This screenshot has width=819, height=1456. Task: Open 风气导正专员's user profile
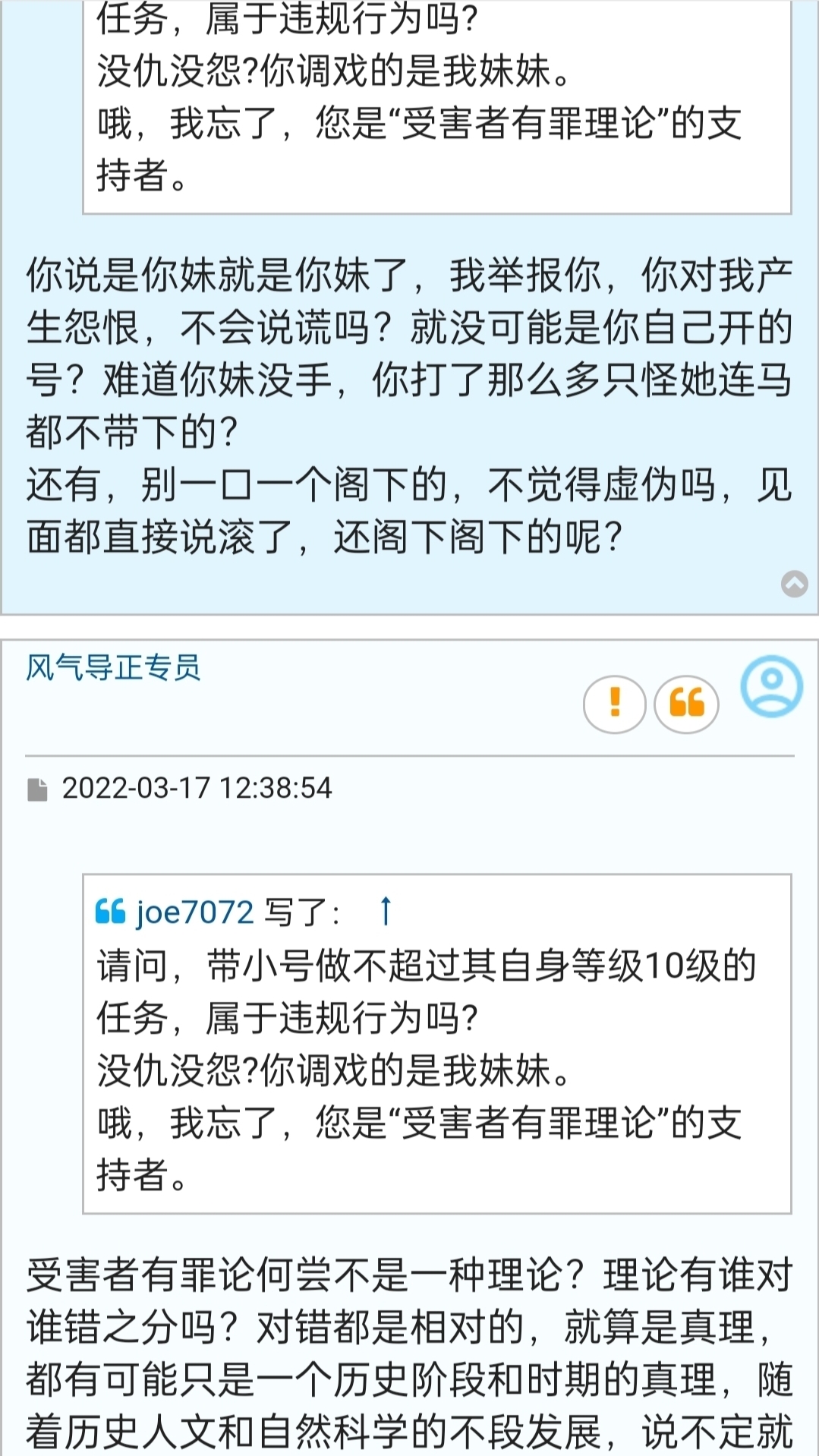click(113, 668)
